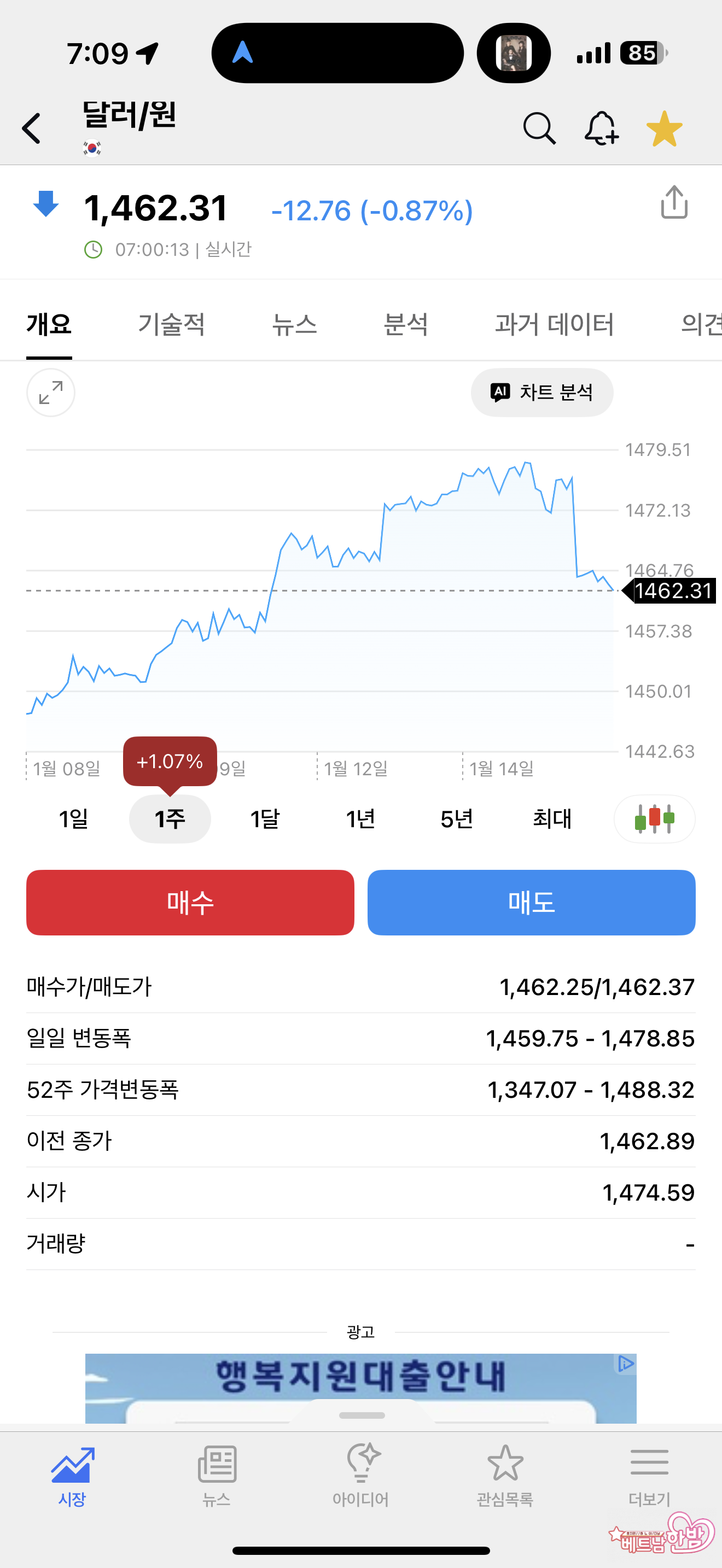Add a price alert with the bell
Screen dimensions: 722x1568
[602, 128]
